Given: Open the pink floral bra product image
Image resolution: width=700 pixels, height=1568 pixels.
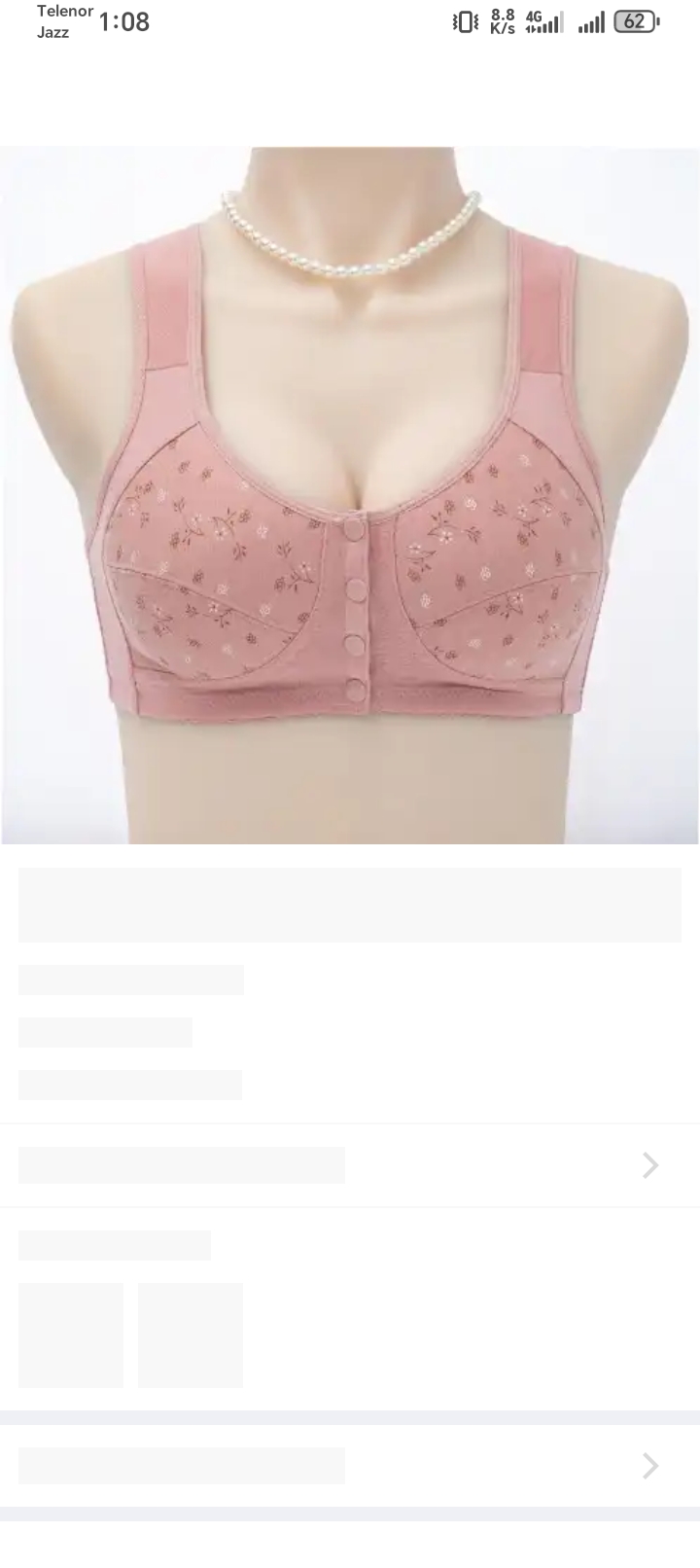Looking at the screenshot, I should pyautogui.click(x=350, y=495).
